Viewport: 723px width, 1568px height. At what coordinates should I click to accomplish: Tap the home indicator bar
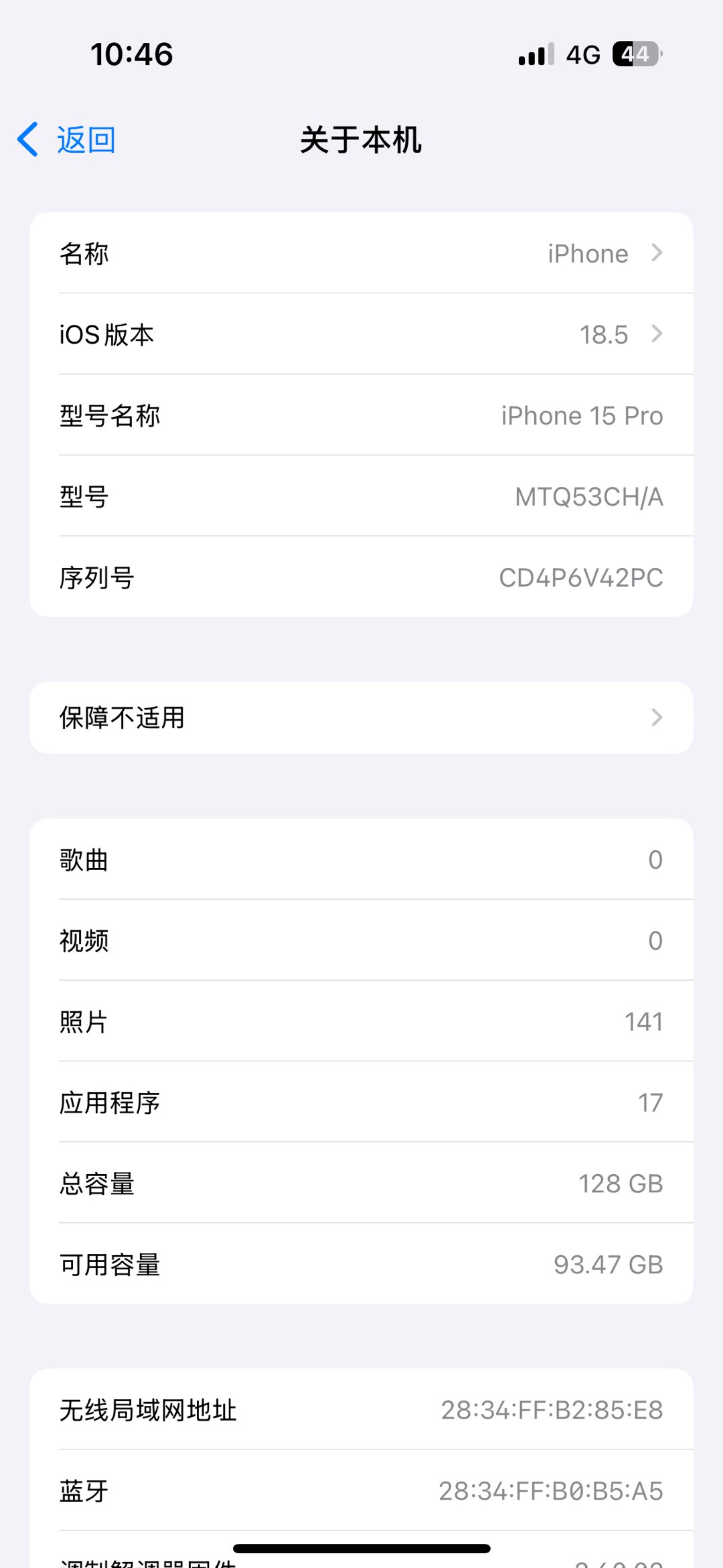[x=361, y=1547]
